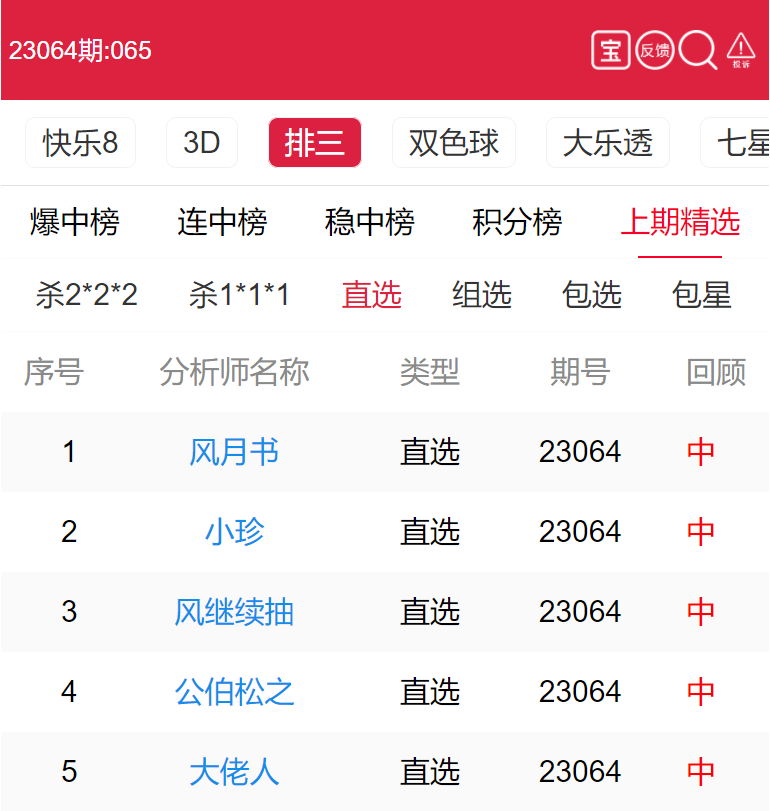The image size is (770, 811).
Task: Tap the 投诉 complaint warning icon
Action: 740,50
